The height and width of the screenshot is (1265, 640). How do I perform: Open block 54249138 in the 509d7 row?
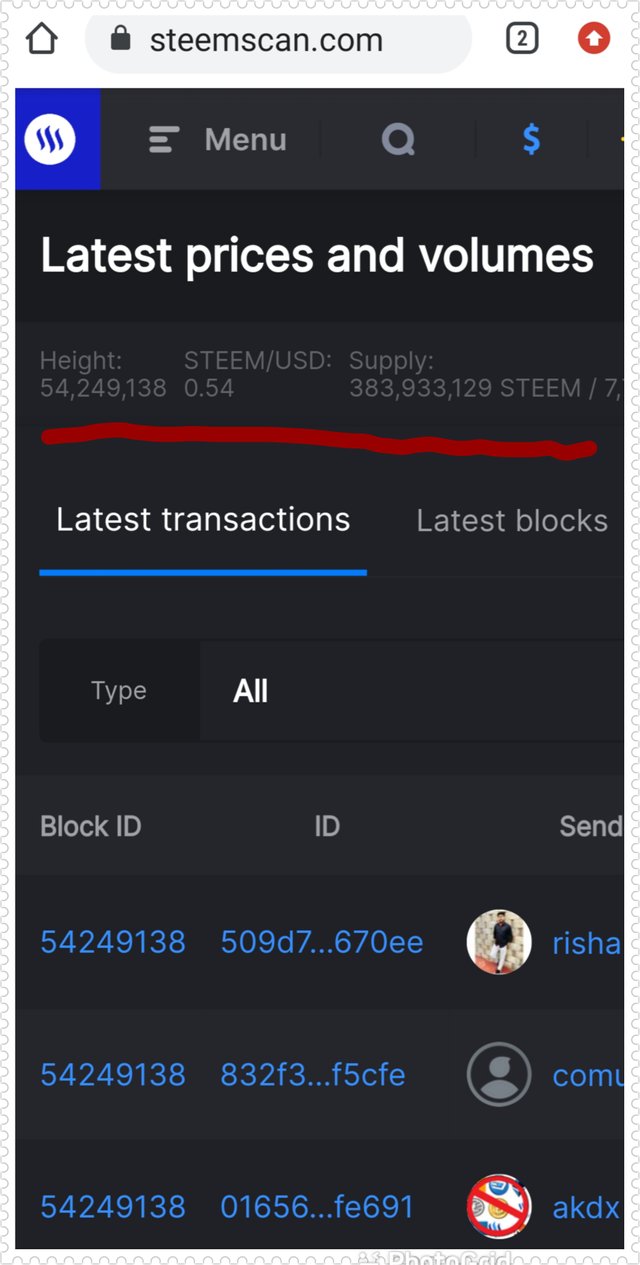[112, 943]
